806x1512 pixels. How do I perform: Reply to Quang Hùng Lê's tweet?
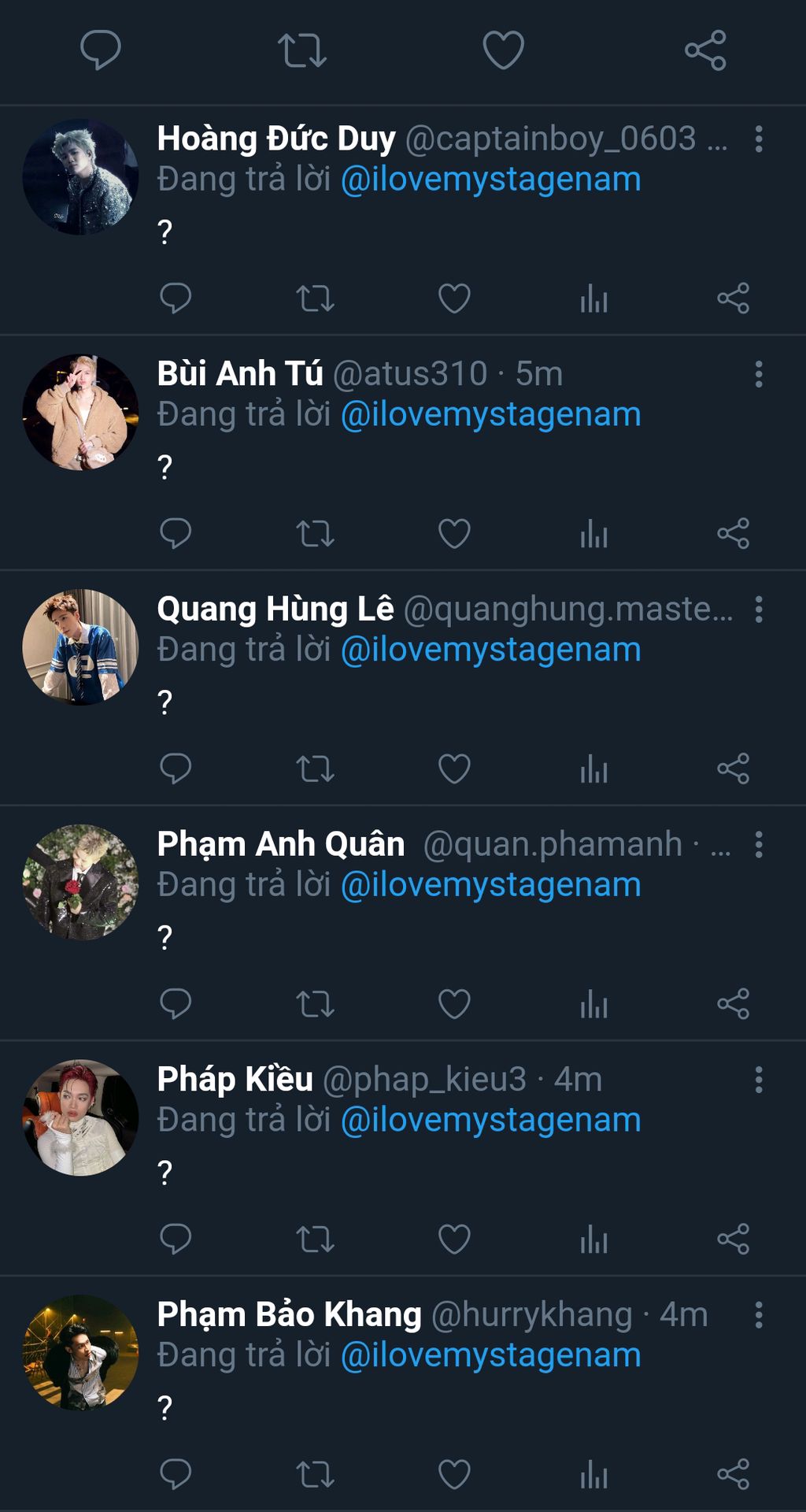[x=176, y=769]
